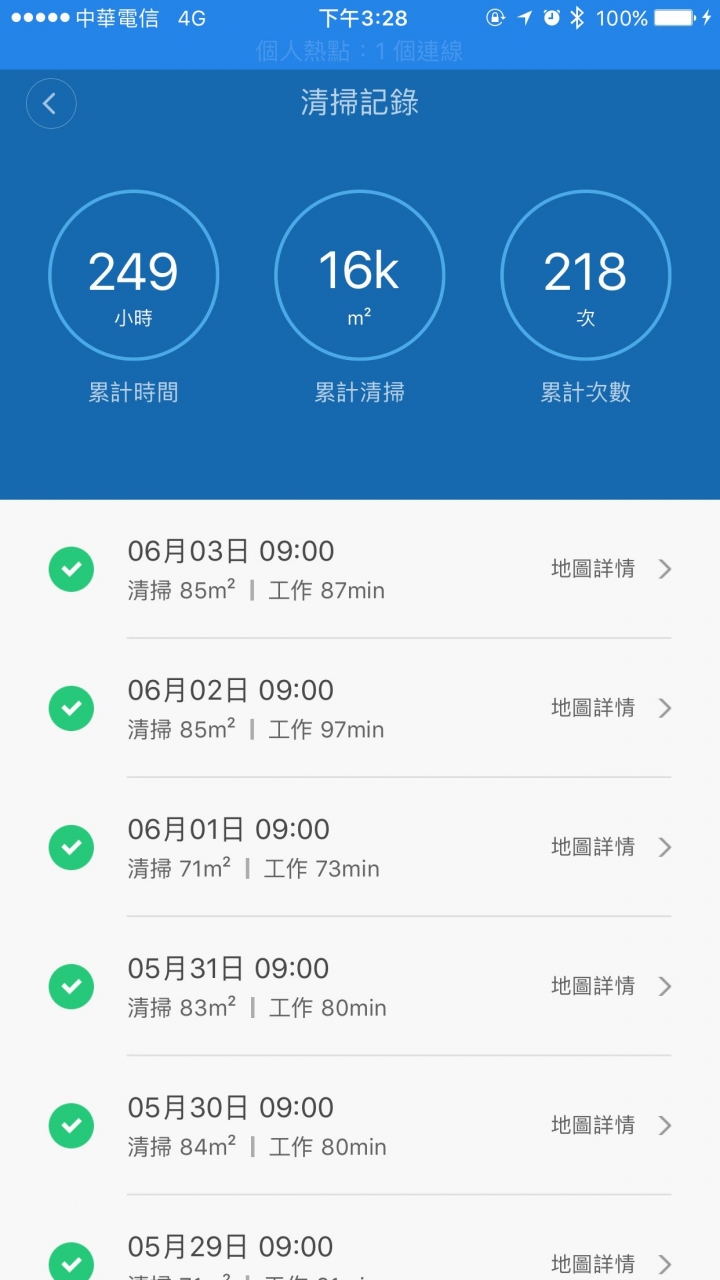View 地圖詳情 for the 06月02日 cleaning
Viewport: 720px width, 1280px height.
[611, 708]
